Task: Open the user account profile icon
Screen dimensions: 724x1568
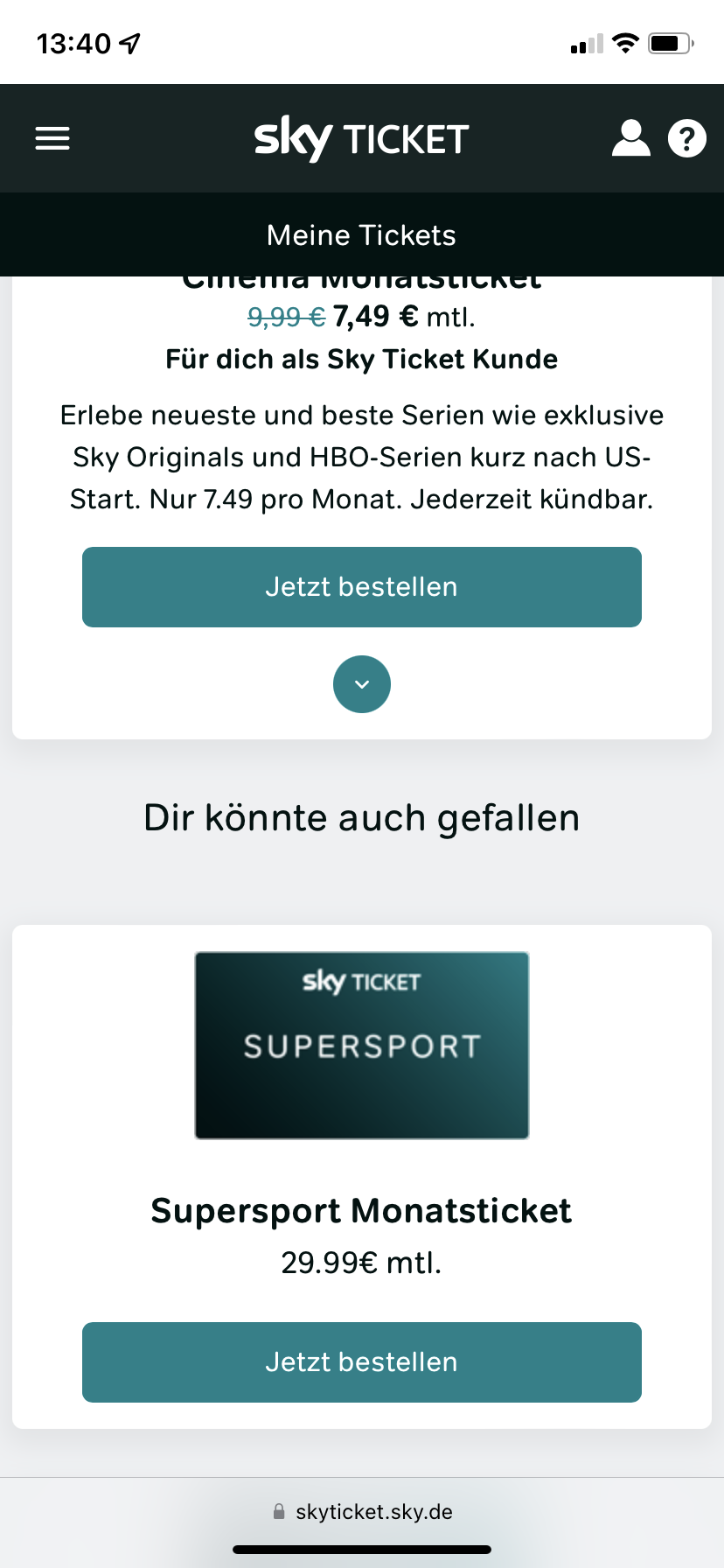Action: (630, 138)
